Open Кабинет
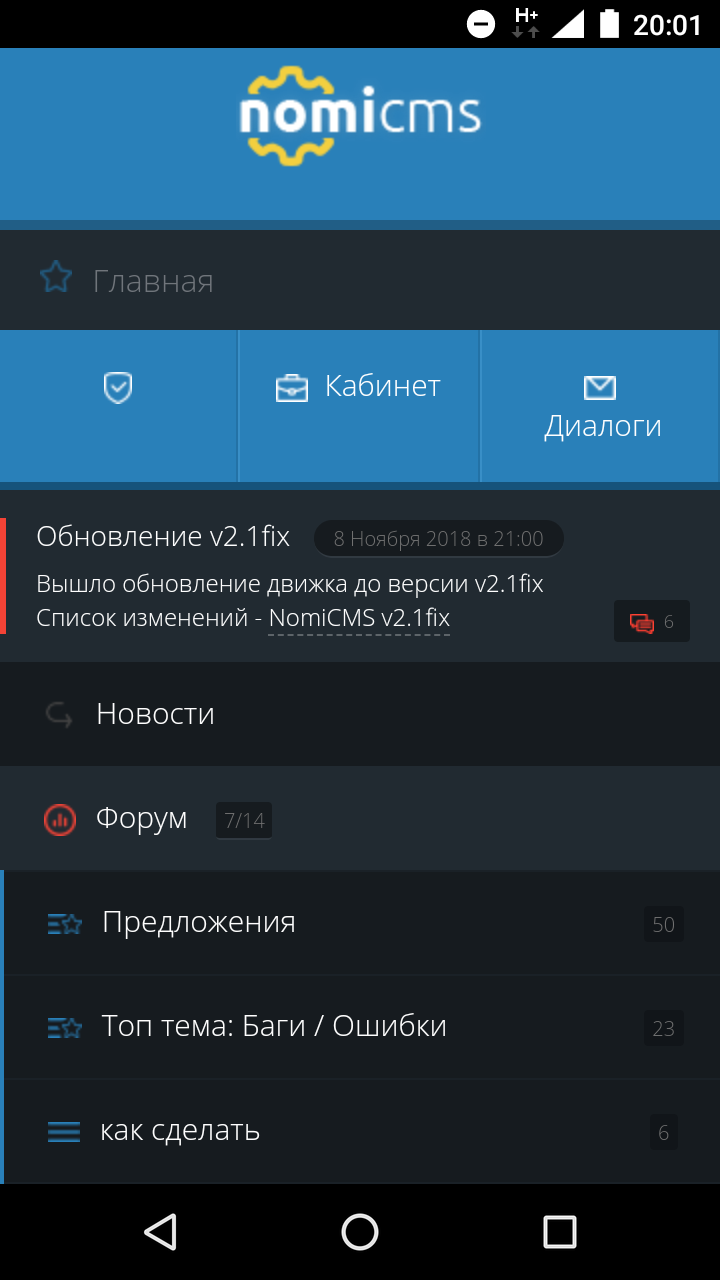Viewport: 720px width, 1280px height. (x=359, y=387)
